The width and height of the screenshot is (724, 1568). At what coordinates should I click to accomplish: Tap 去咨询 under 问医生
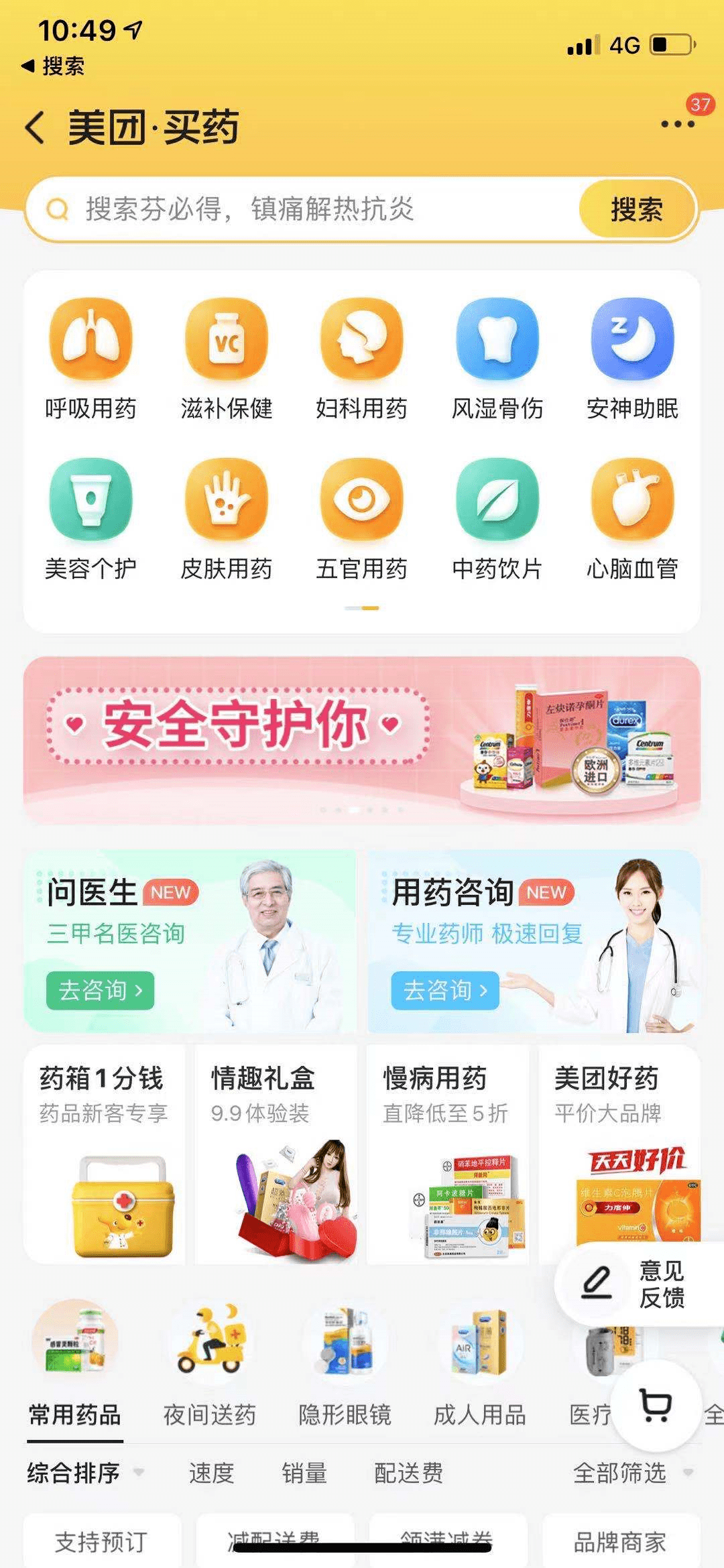point(100,990)
